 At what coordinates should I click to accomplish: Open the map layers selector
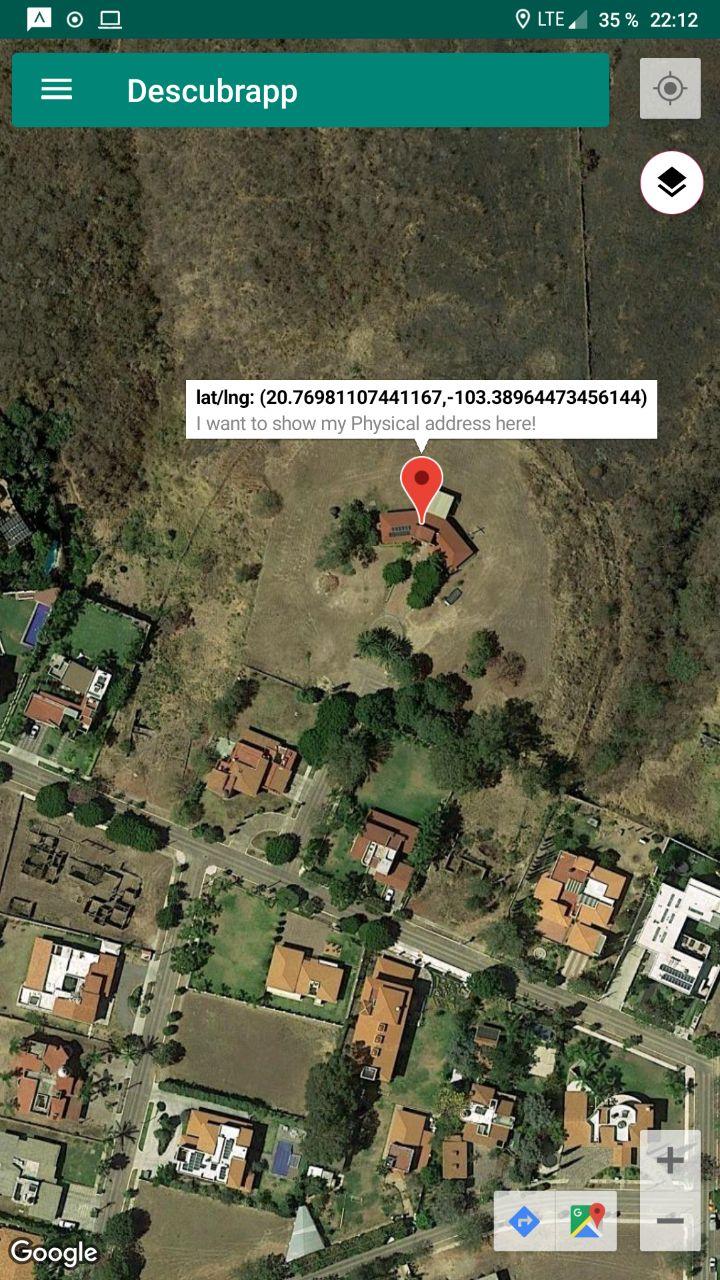click(671, 182)
